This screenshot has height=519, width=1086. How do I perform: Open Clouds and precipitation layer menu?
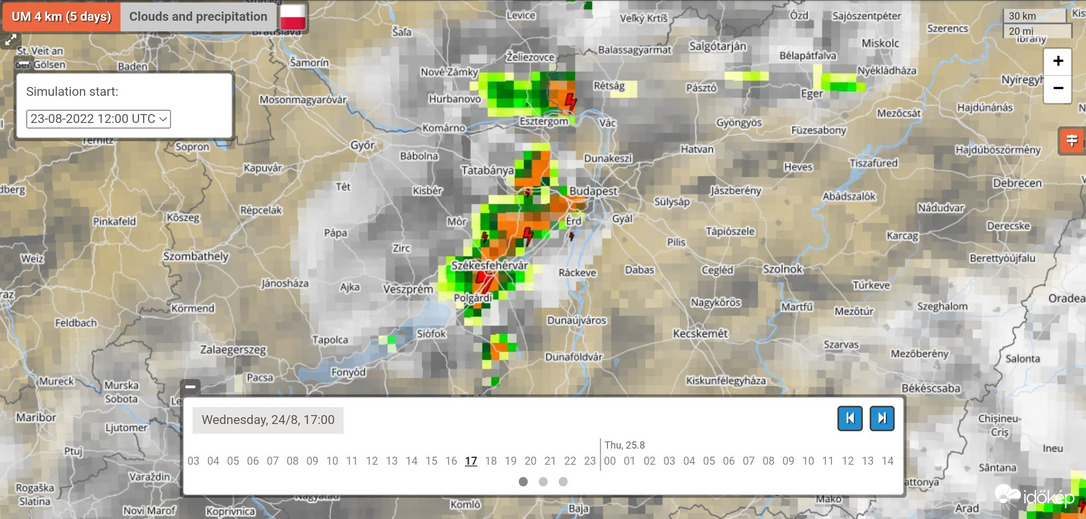point(198,17)
